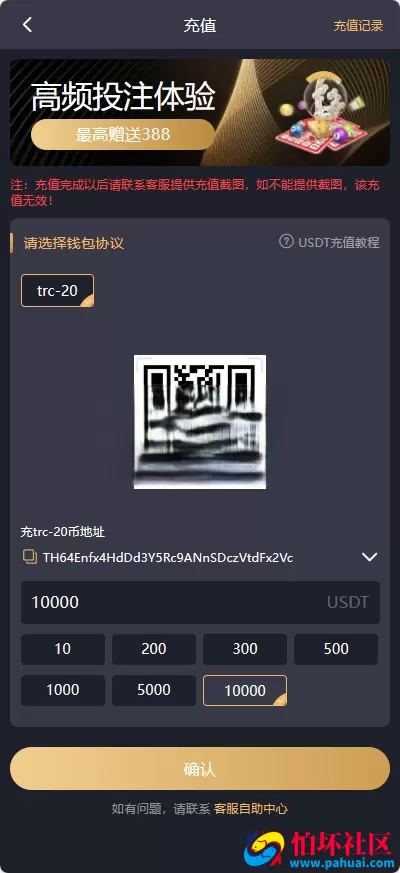Pick the 300 amount preset
400x873 pixels.
point(245,649)
